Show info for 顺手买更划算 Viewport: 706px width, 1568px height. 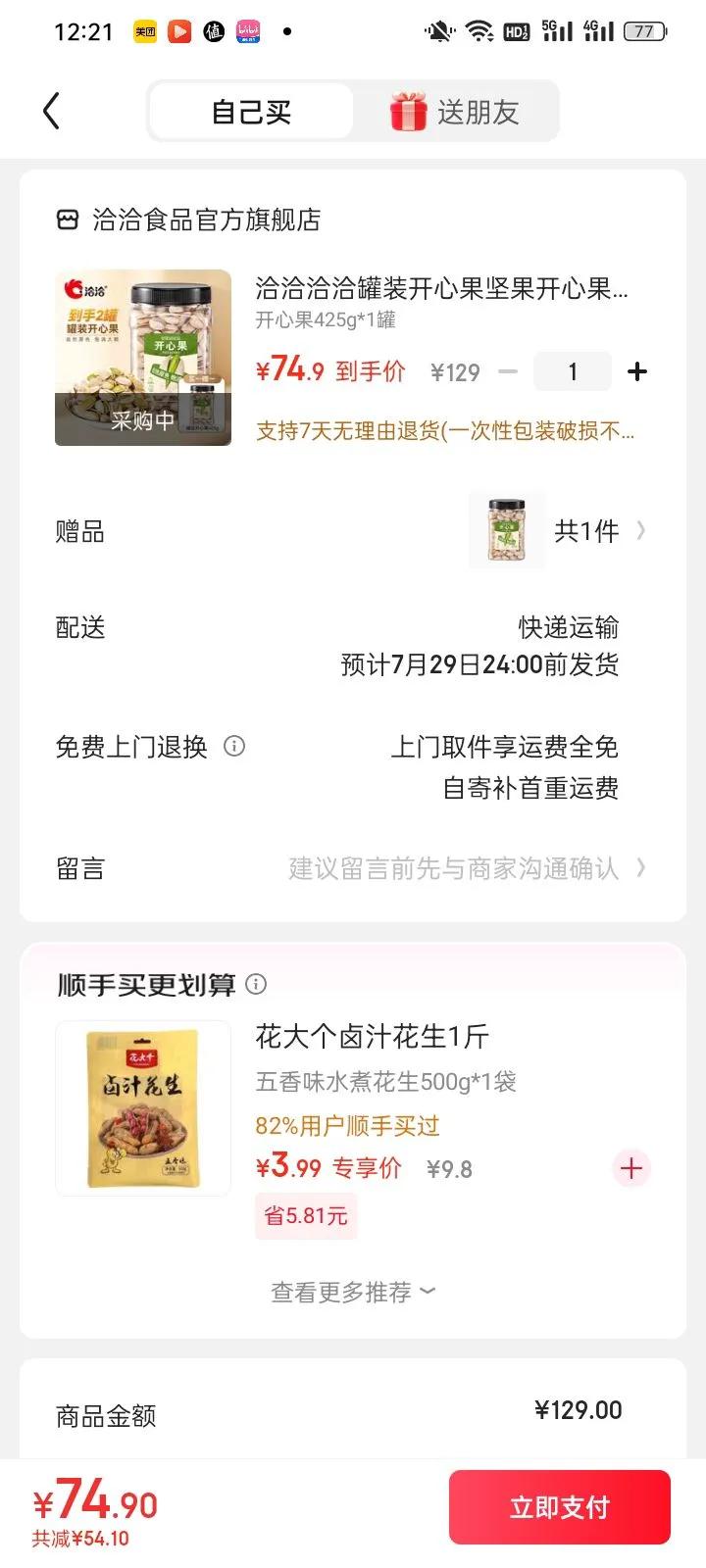tap(256, 984)
